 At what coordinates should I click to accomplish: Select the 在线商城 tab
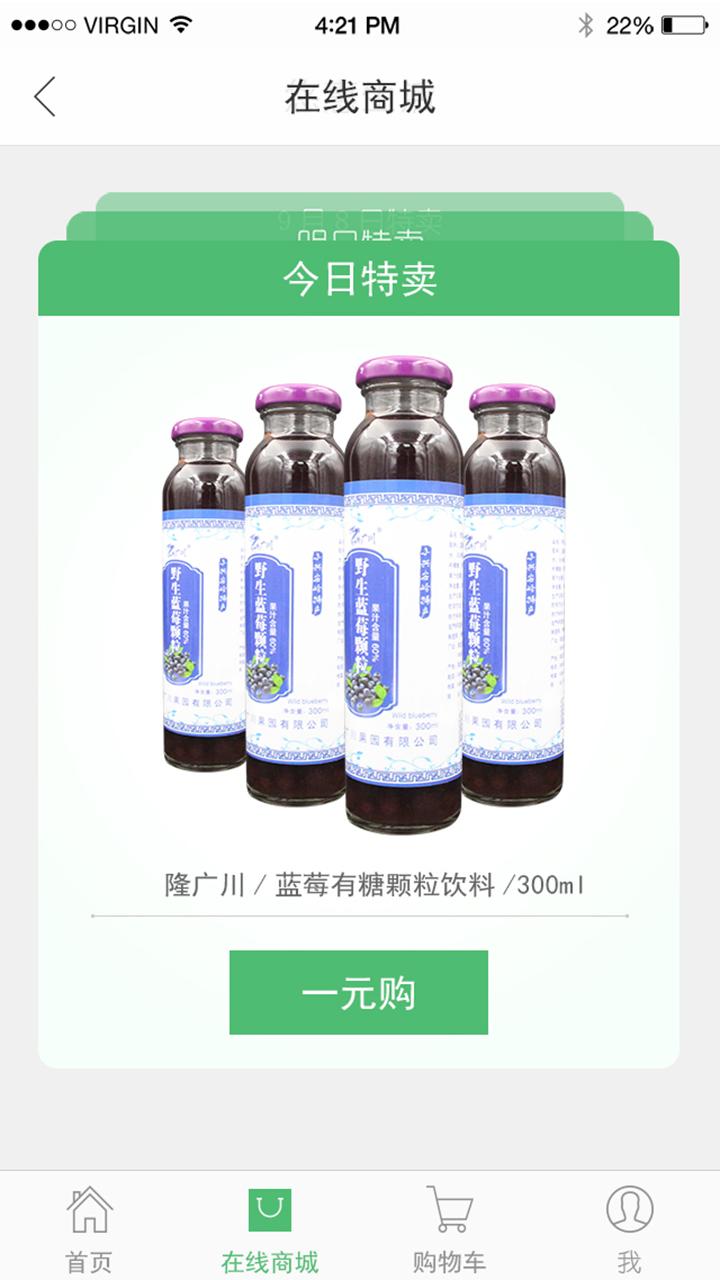tap(269, 1229)
